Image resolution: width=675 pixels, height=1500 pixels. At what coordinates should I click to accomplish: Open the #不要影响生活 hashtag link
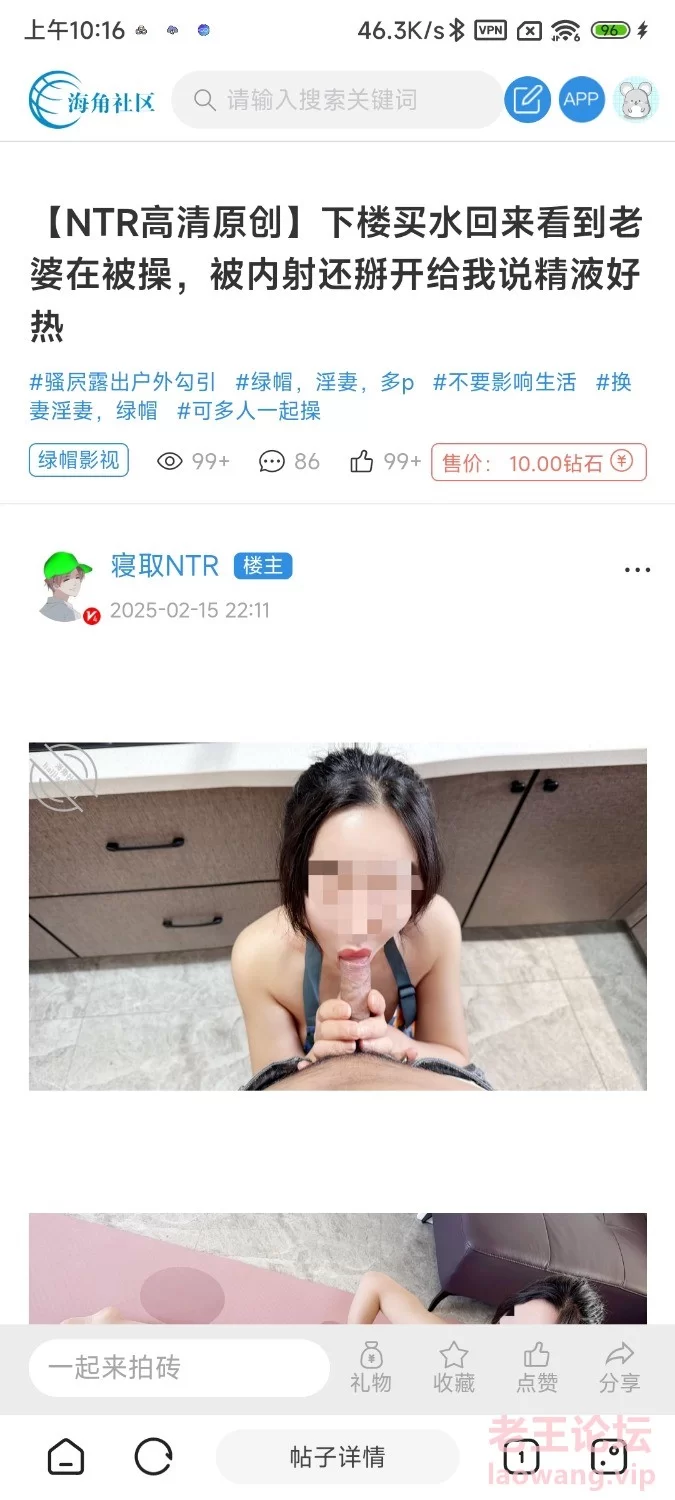[504, 382]
